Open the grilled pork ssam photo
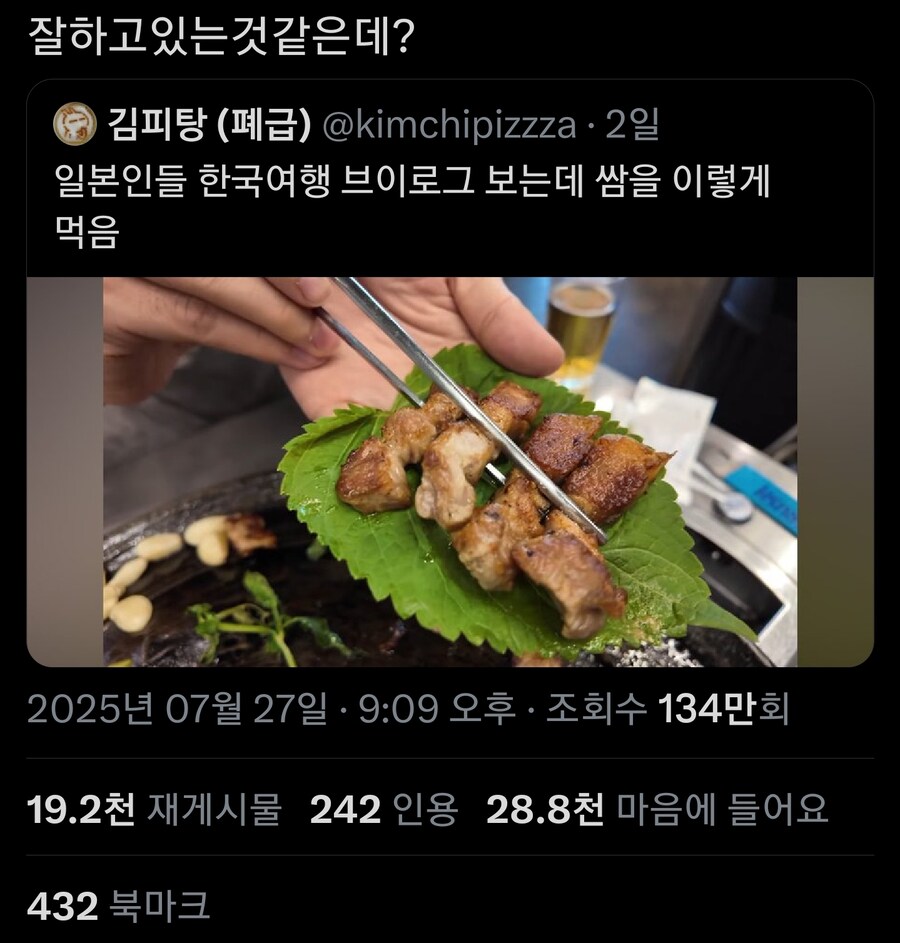This screenshot has height=943, width=900. pyautogui.click(x=450, y=470)
